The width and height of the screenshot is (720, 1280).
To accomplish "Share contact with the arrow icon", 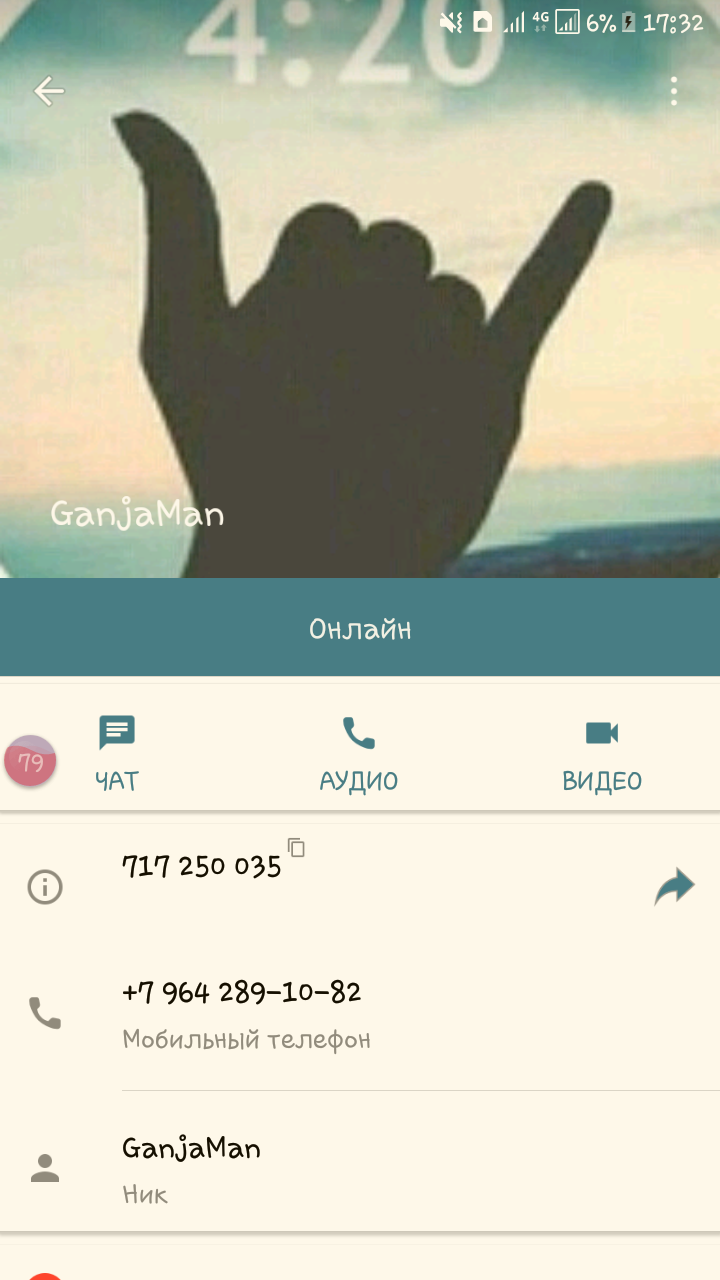I will pyautogui.click(x=674, y=887).
